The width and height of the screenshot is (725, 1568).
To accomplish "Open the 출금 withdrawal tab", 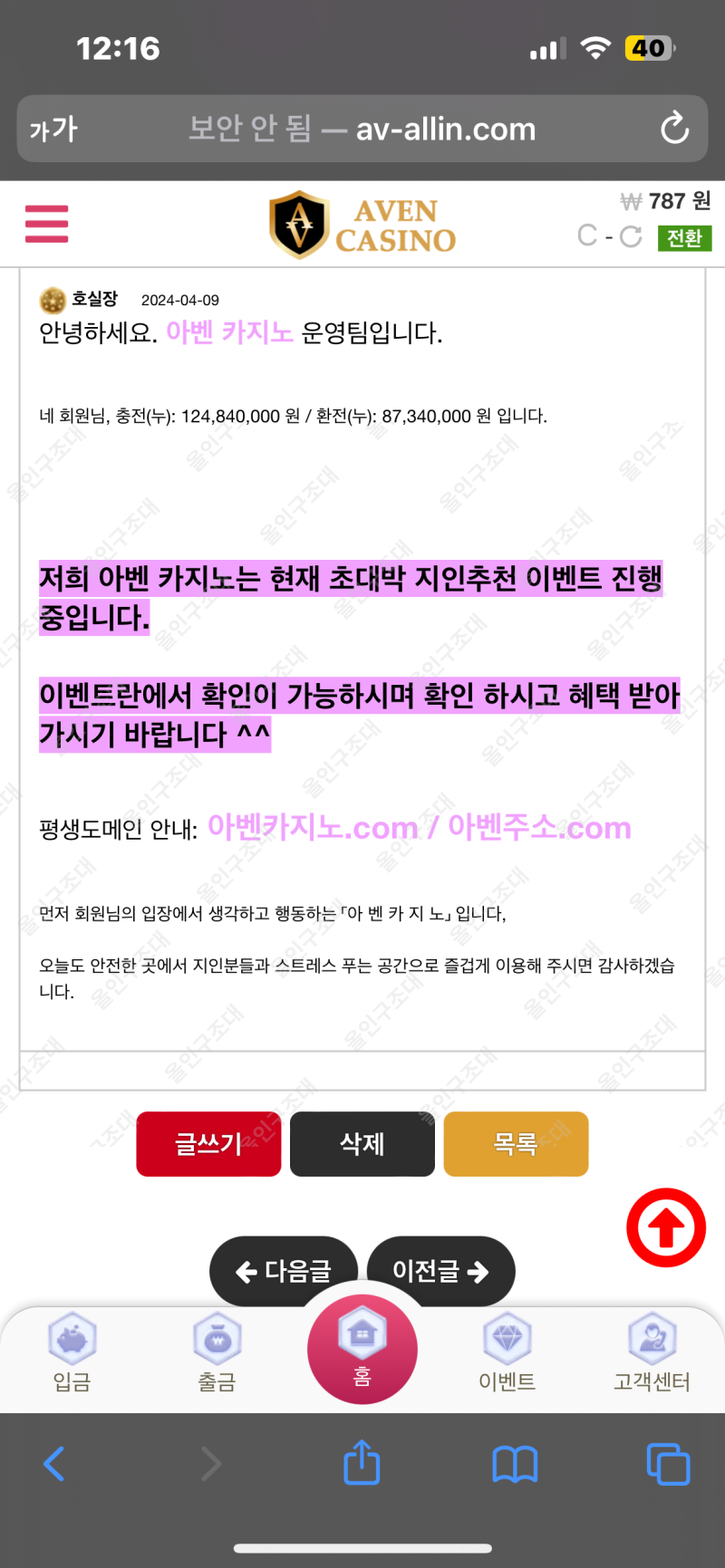I will click(217, 1352).
